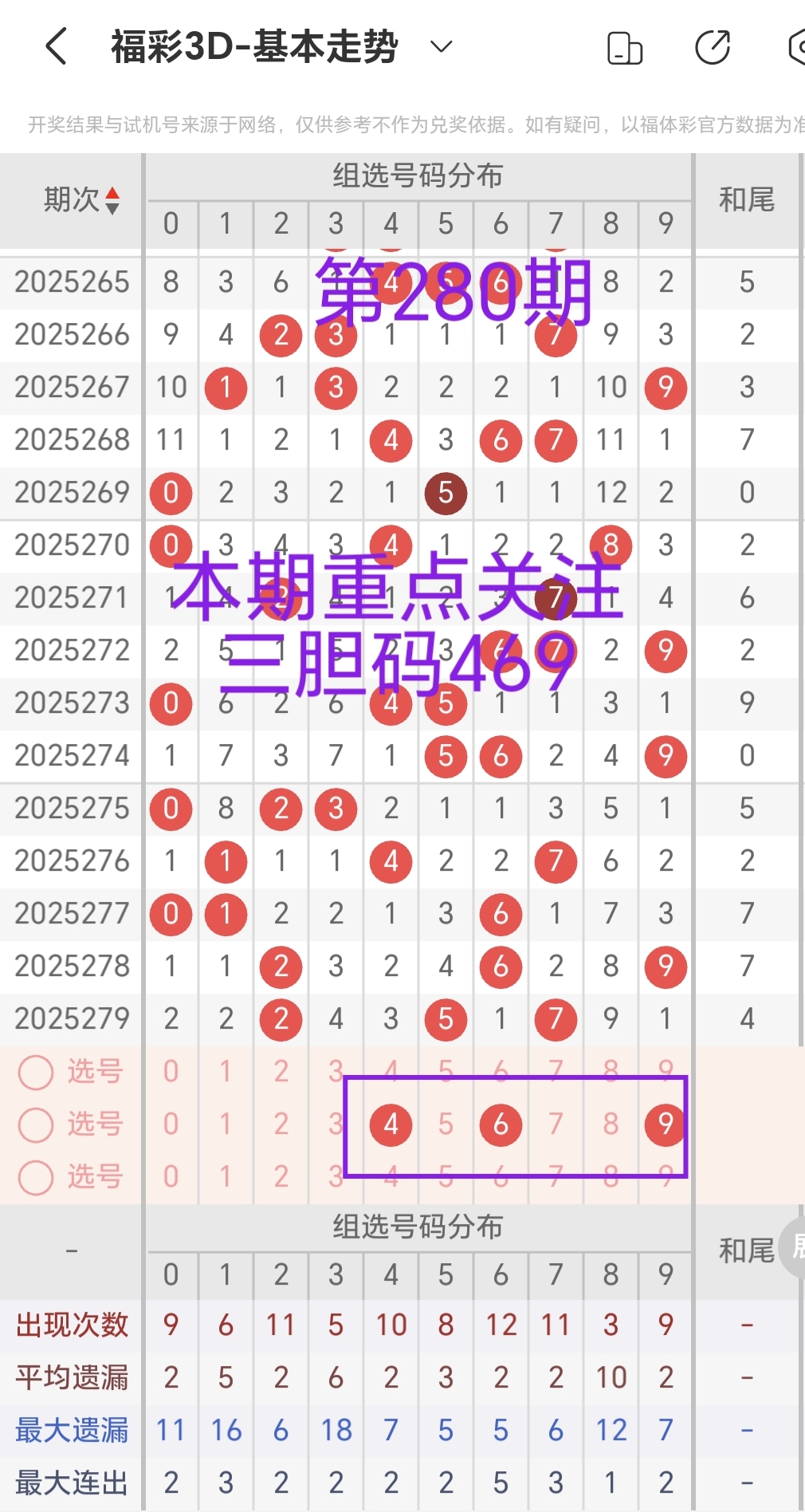The image size is (805, 1512).
Task: Sort periods ascending with red up arrow
Action: [x=114, y=191]
